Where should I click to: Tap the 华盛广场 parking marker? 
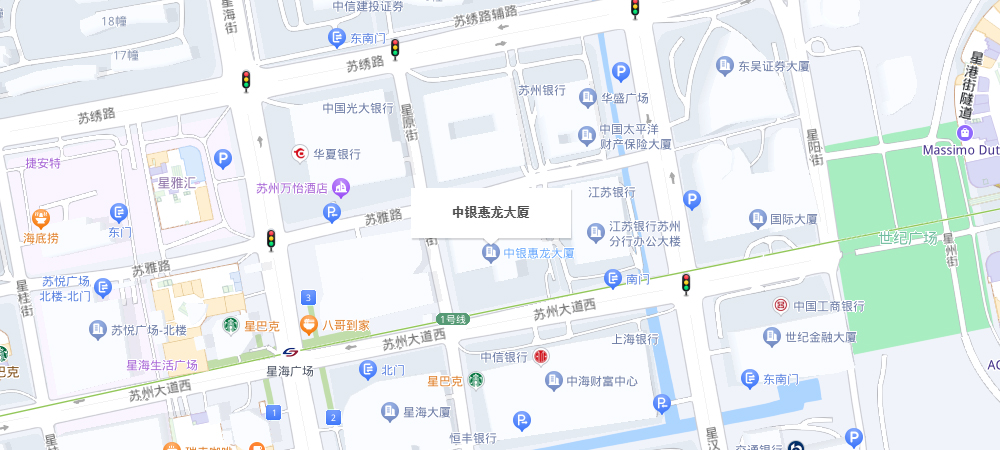point(621,72)
